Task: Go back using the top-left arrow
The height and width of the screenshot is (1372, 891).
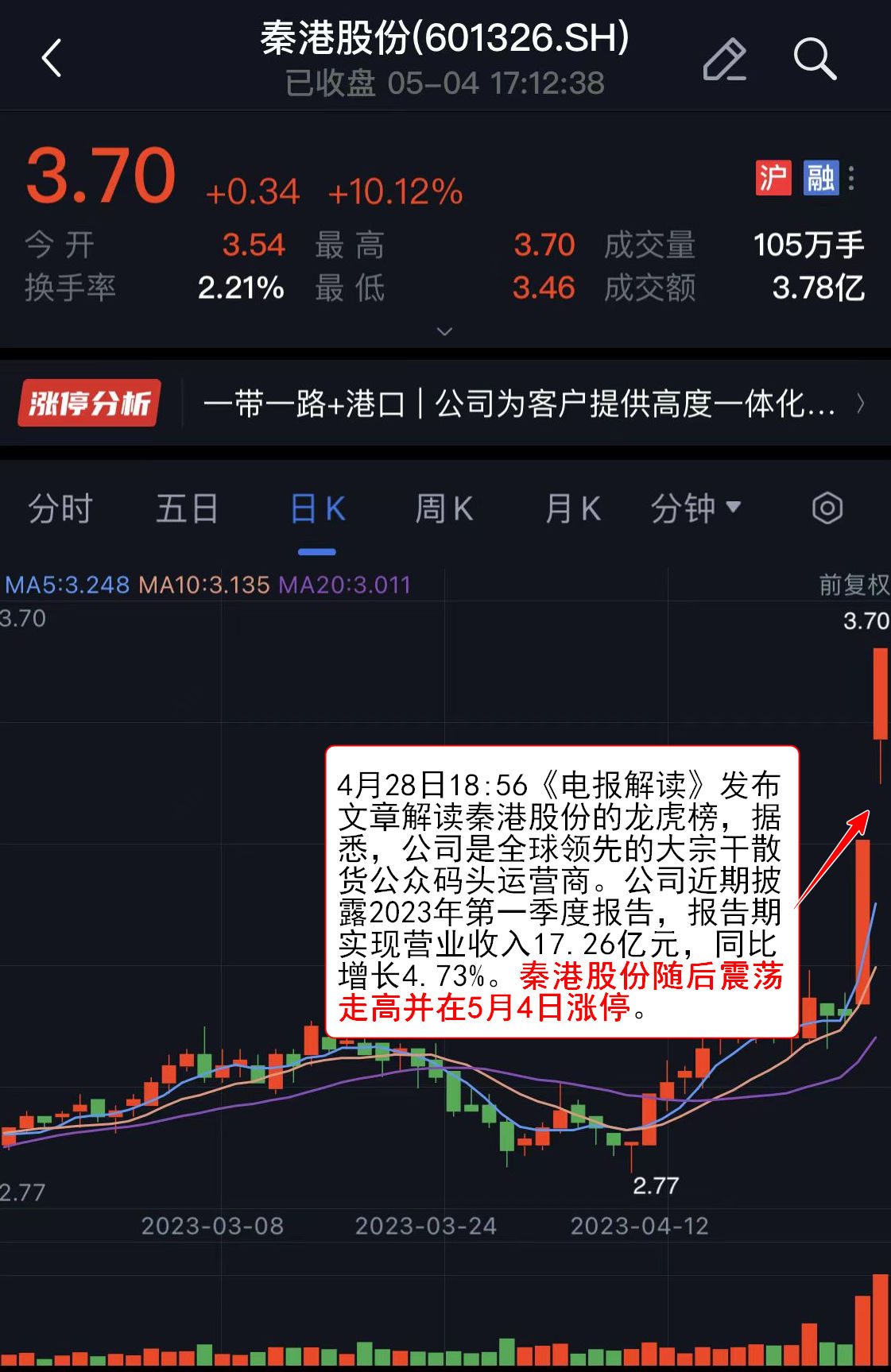Action: [52, 59]
